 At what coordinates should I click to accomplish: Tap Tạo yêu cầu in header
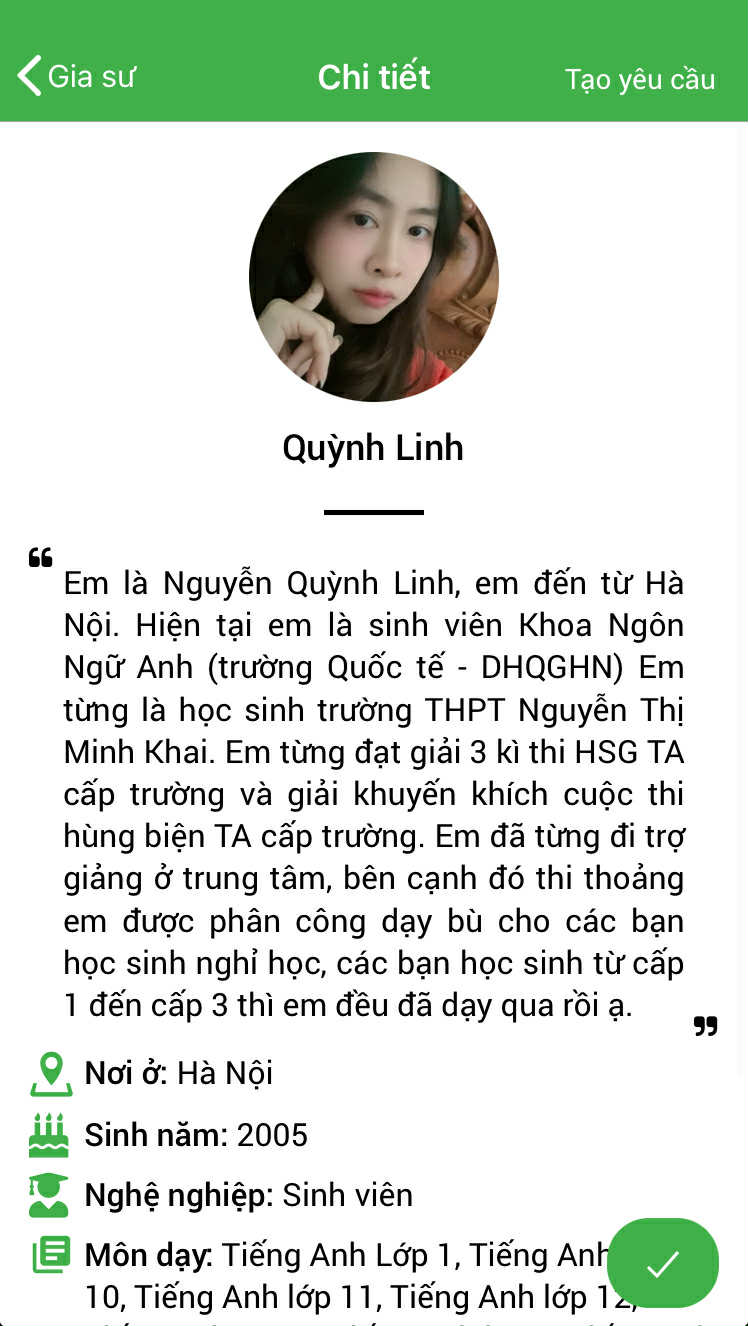pyautogui.click(x=639, y=79)
